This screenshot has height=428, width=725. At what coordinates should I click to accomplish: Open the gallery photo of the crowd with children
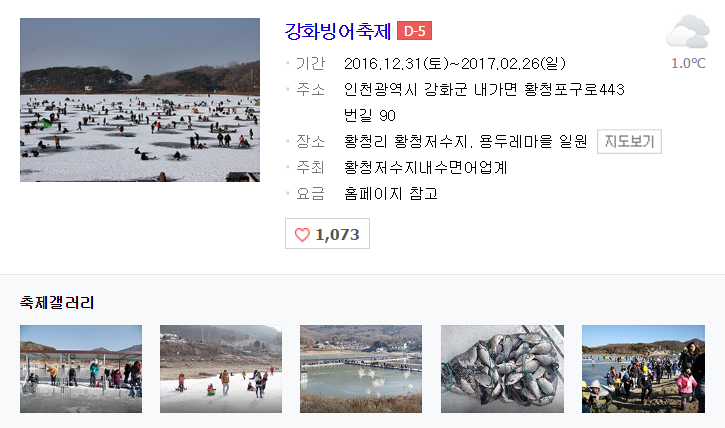[x=643, y=368]
